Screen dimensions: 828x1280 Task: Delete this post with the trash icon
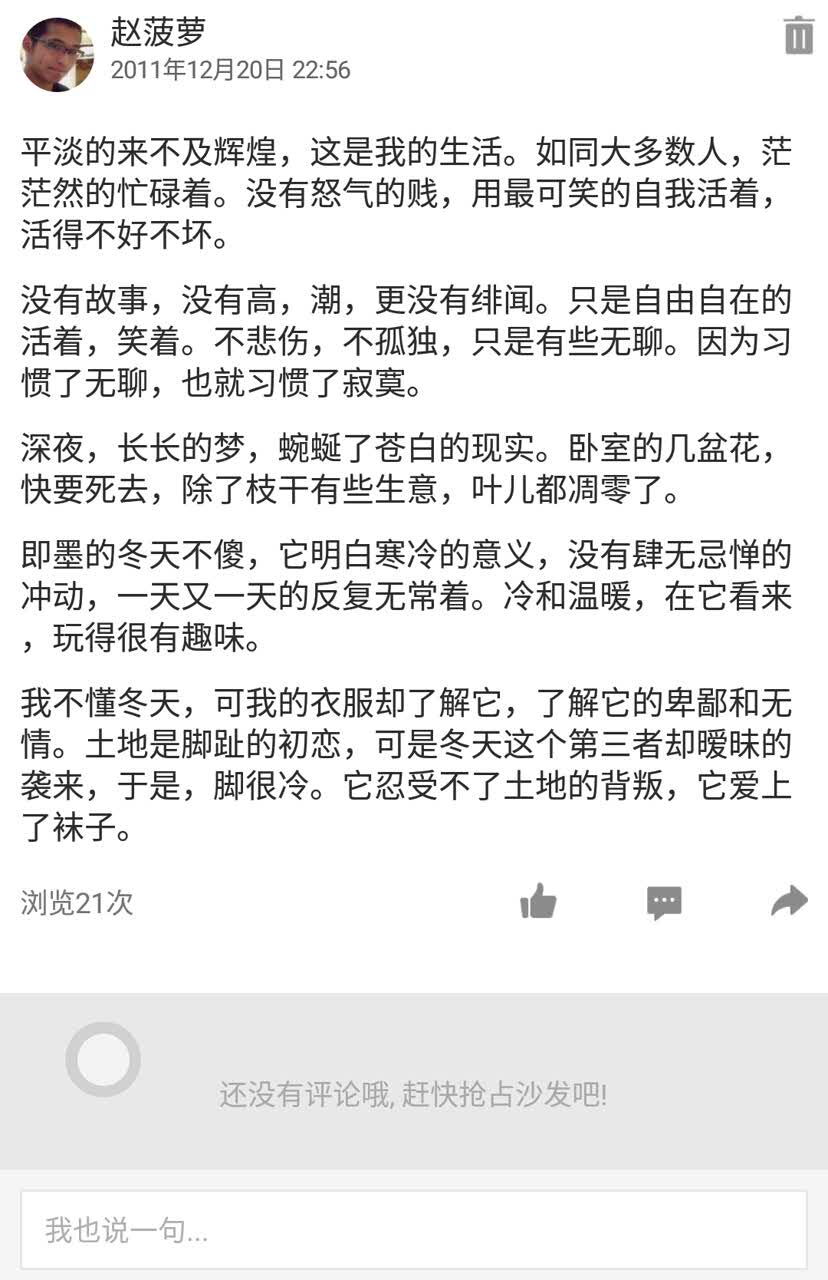tap(798, 36)
